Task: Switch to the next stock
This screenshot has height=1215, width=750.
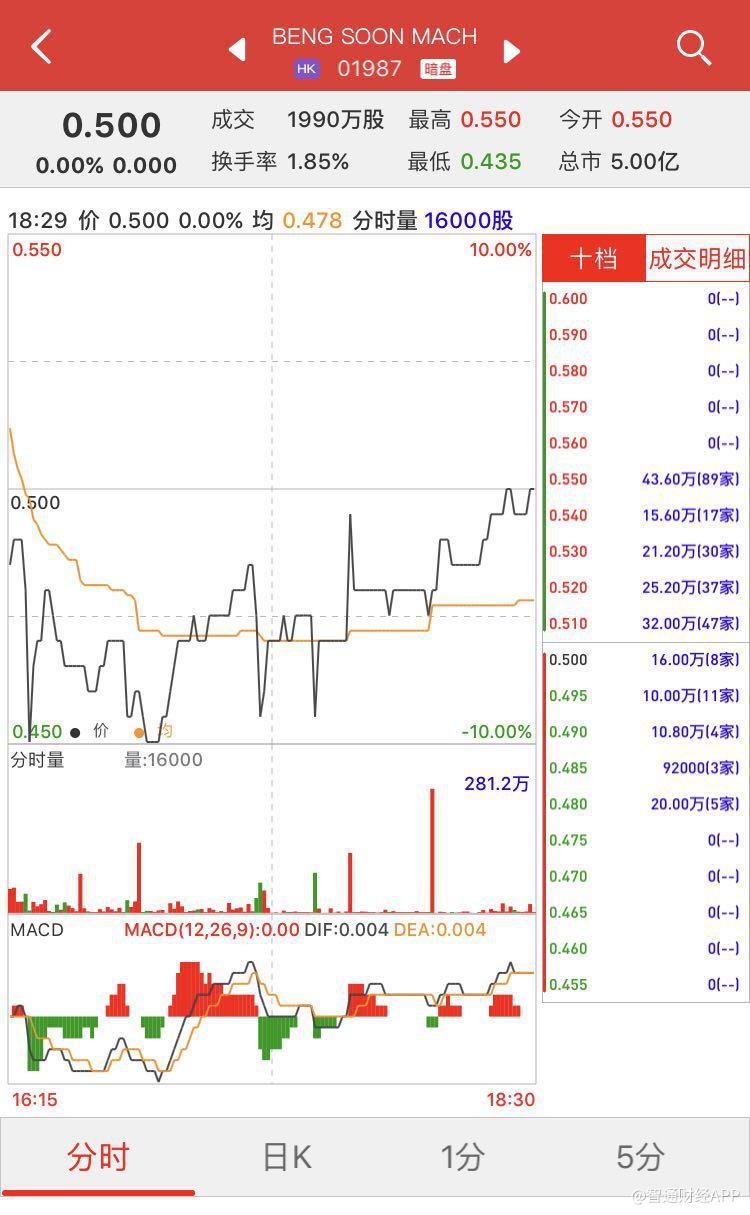Action: click(x=511, y=50)
